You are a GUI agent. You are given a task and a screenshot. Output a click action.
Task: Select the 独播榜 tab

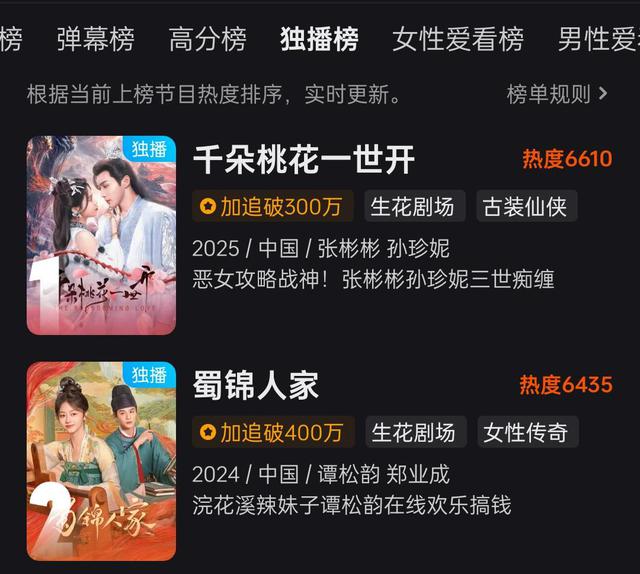coord(319,39)
